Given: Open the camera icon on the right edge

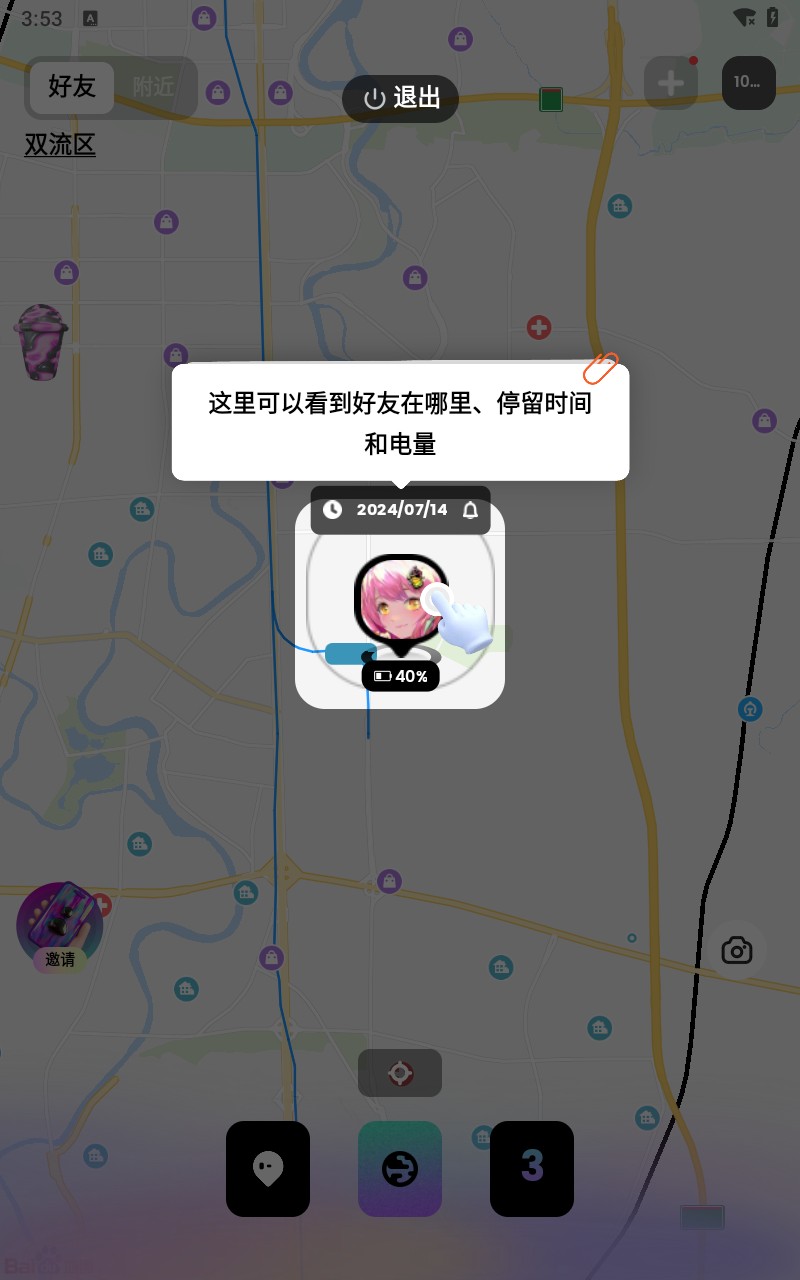Looking at the screenshot, I should 737,950.
